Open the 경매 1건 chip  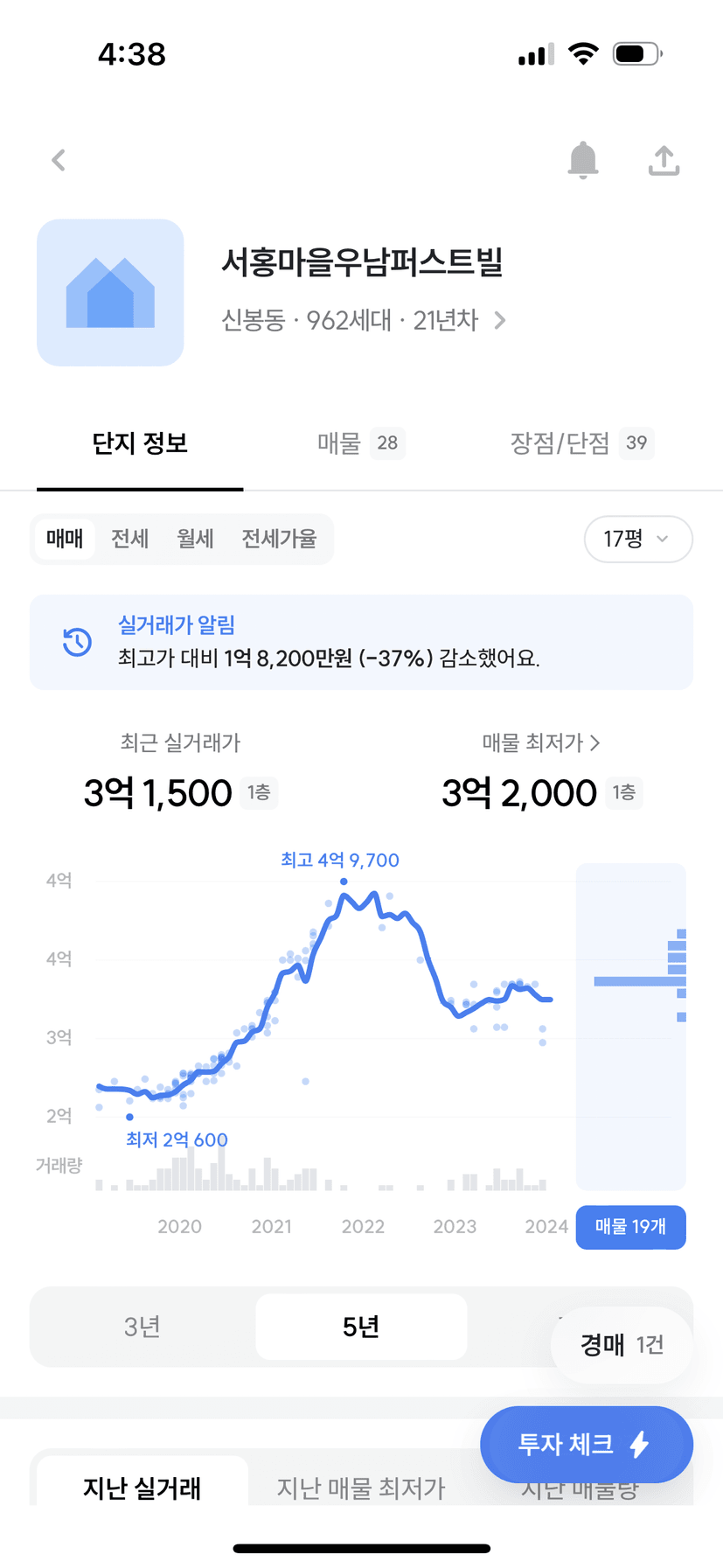pos(622,1345)
